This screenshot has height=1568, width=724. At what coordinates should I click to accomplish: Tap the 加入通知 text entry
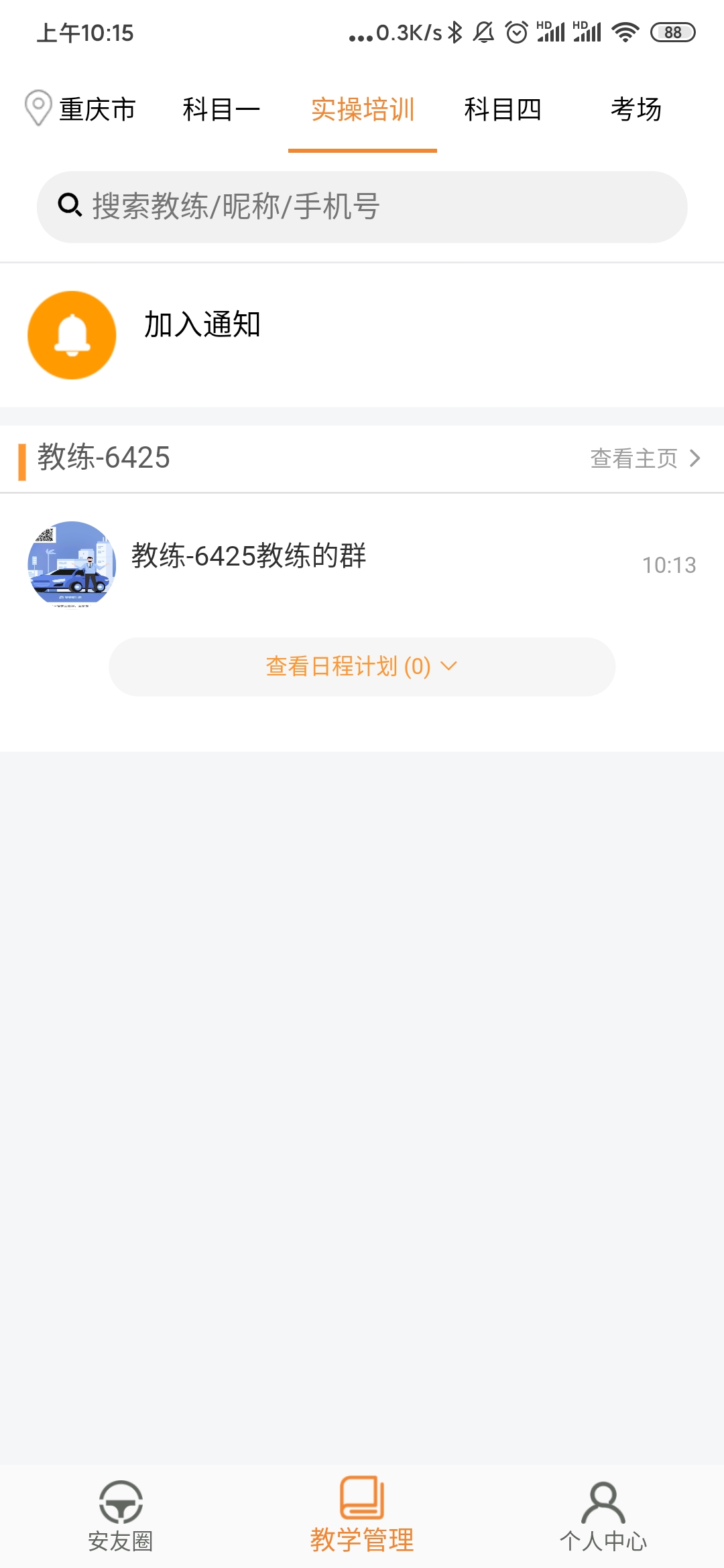pos(201,327)
